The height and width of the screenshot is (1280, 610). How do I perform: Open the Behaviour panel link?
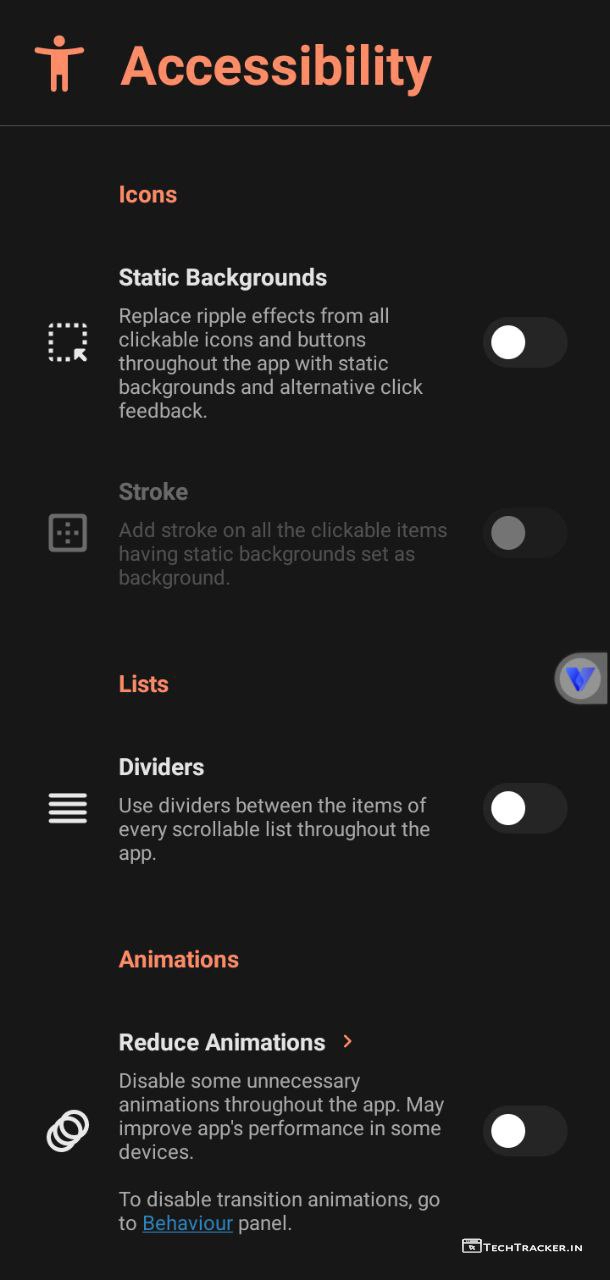(187, 1223)
